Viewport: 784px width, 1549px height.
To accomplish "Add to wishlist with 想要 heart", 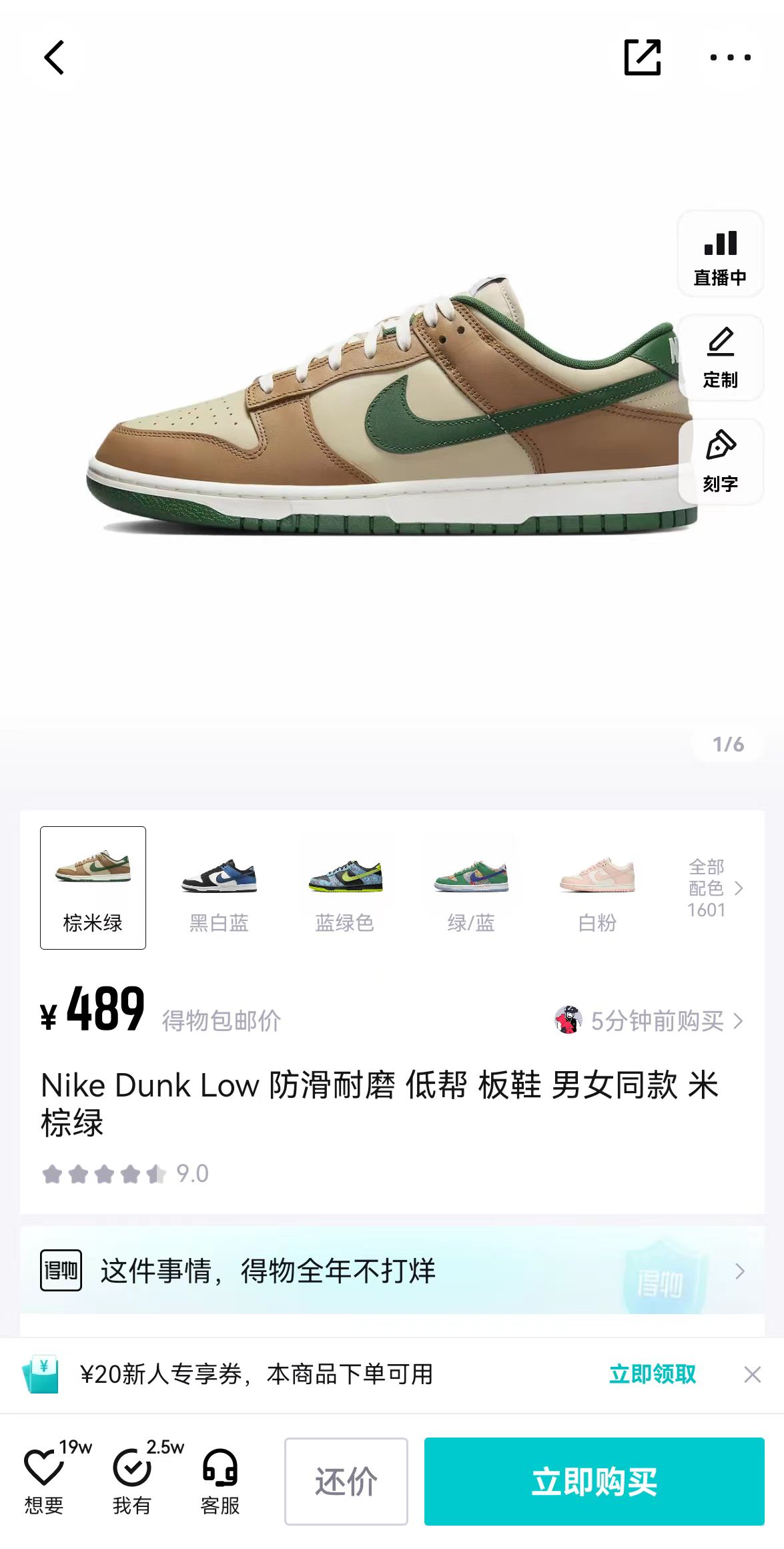I will pyautogui.click(x=45, y=1478).
